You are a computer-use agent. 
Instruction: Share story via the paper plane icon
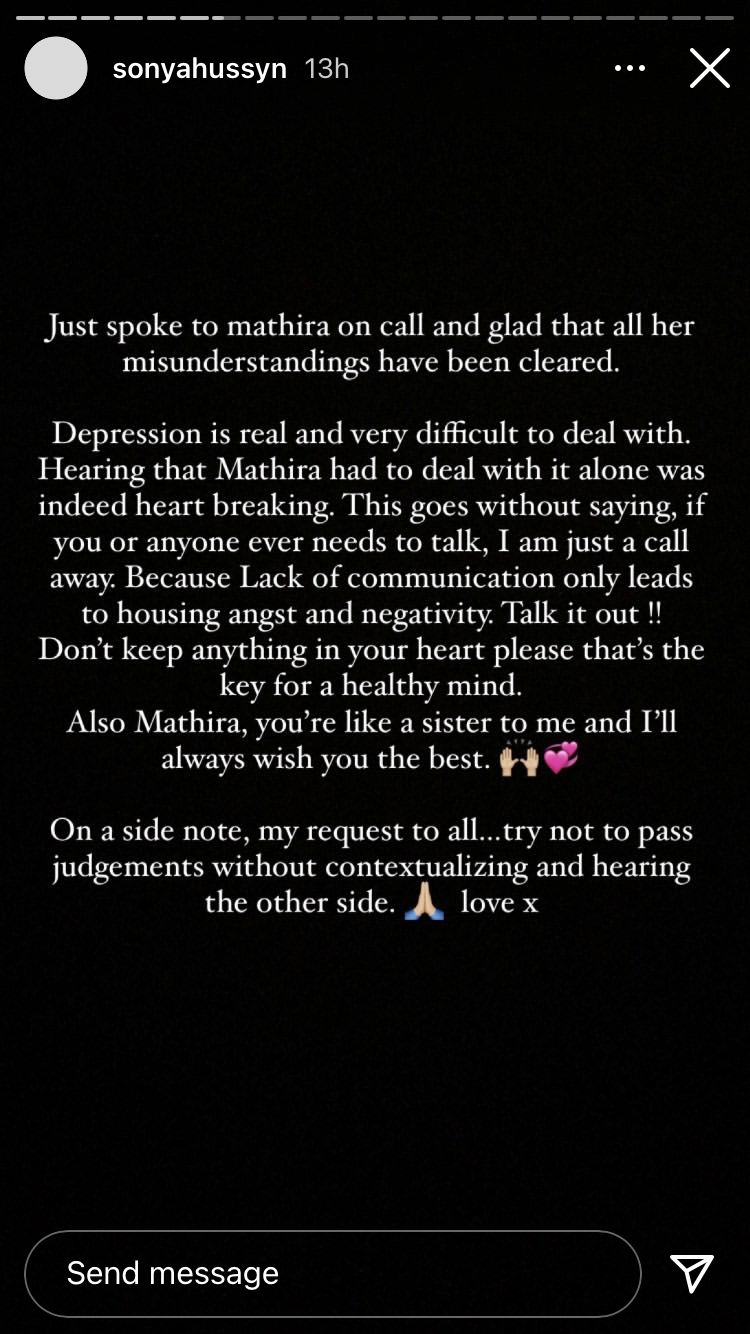[692, 1273]
